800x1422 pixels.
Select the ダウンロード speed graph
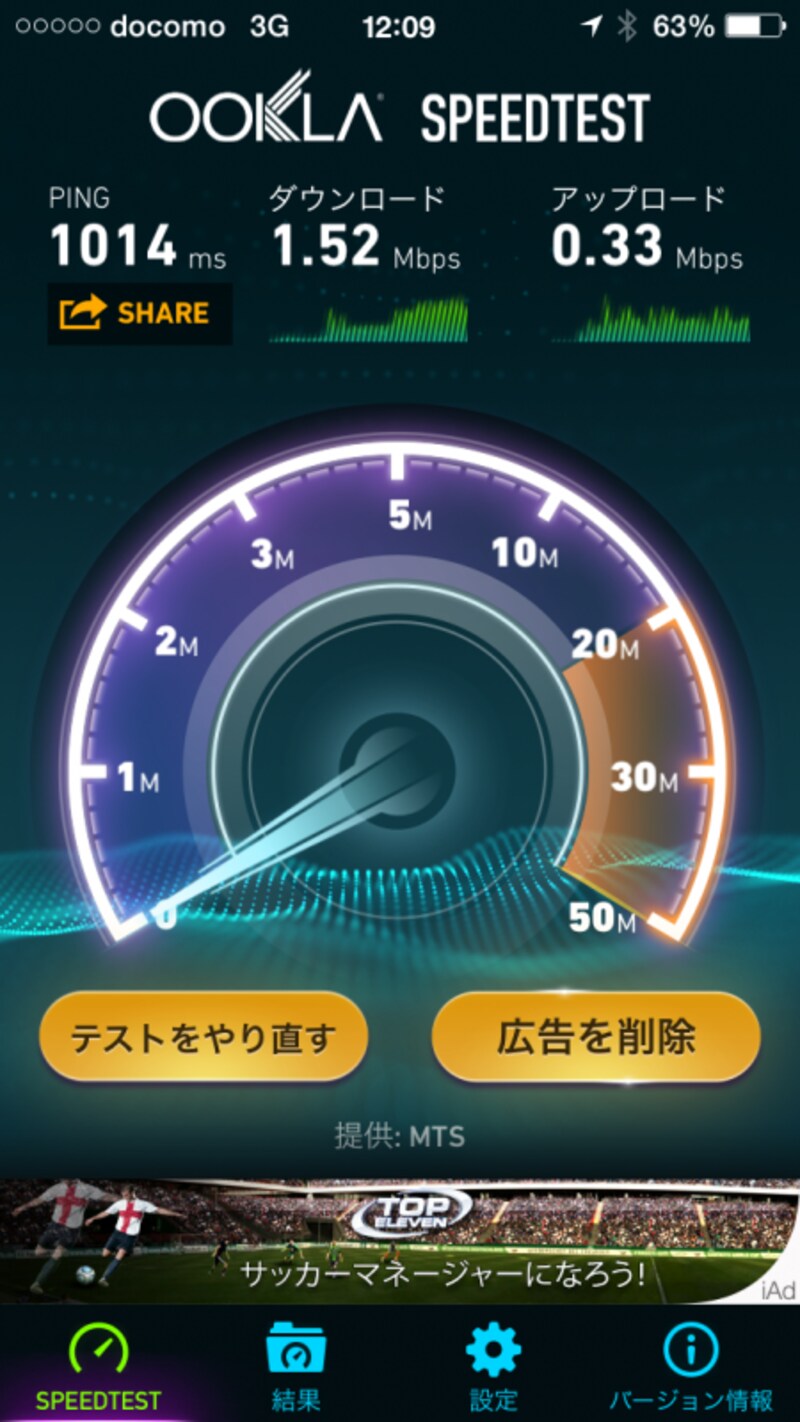(370, 320)
